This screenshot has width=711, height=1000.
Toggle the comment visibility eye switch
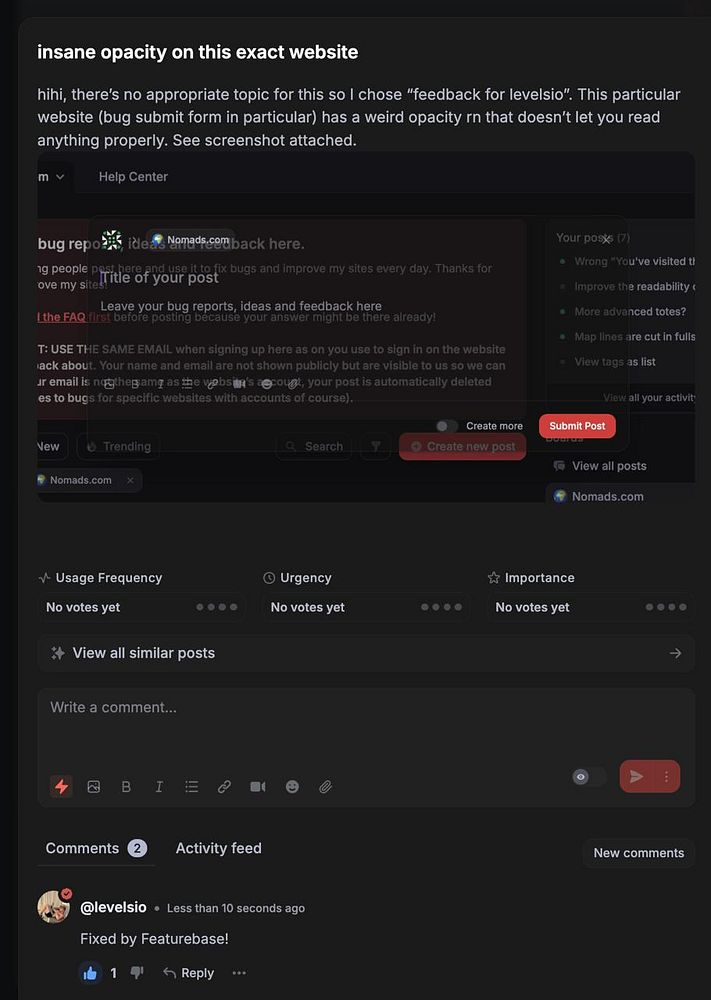[x=588, y=777]
